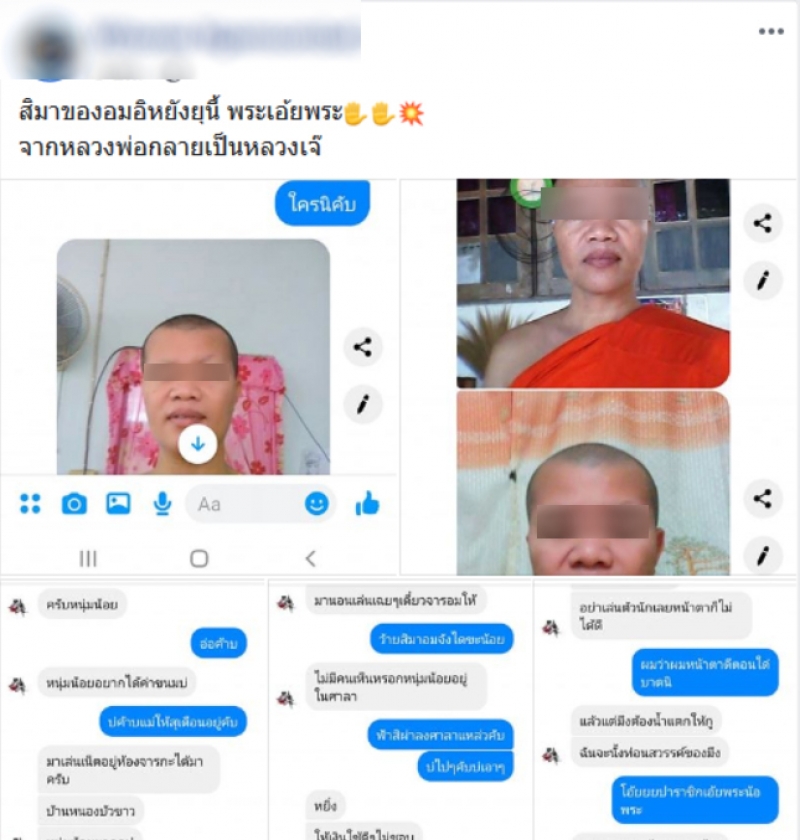Screen dimensions: 800x840
Task: Open the bottom-middle chat screenshot image
Action: [x=399, y=710]
